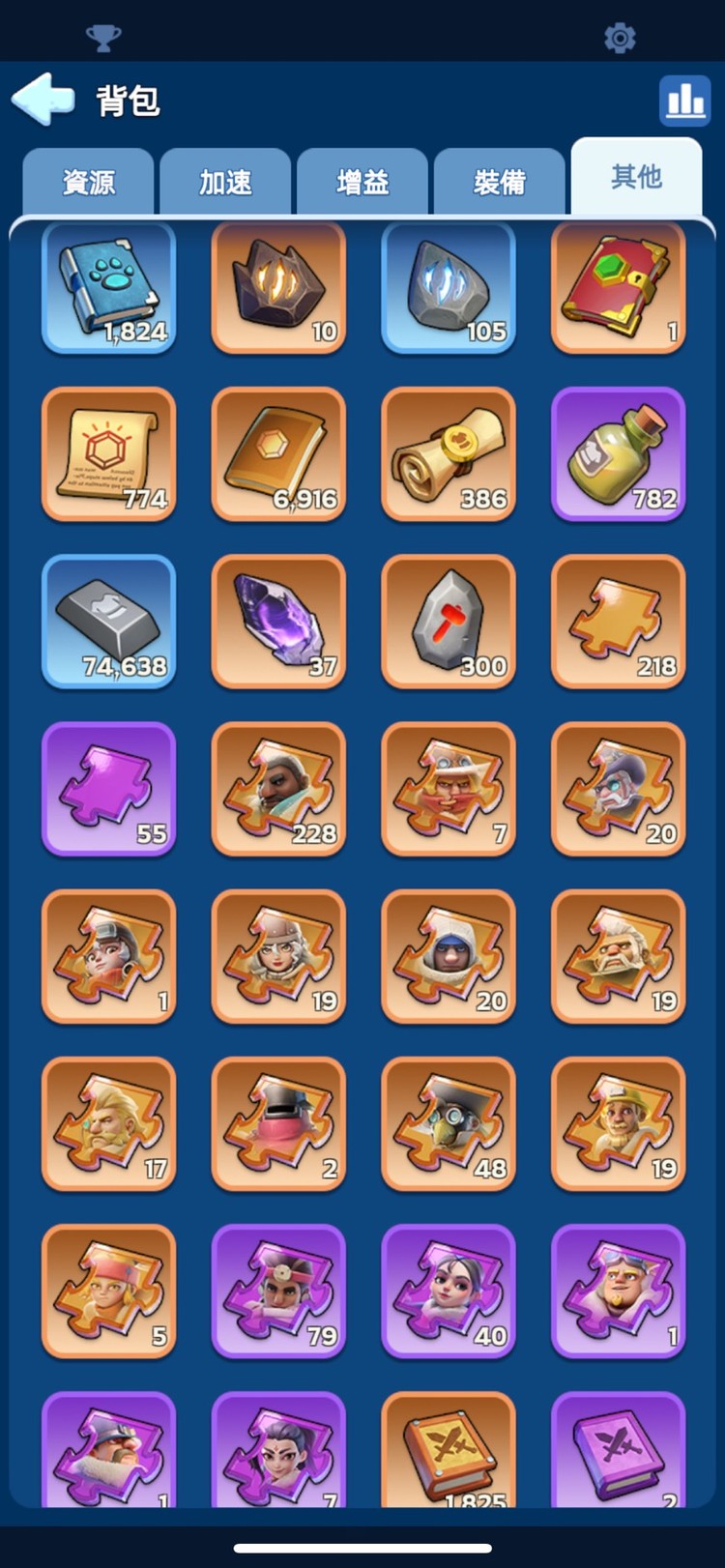The image size is (725, 1568).
Task: Select the 其他 tab
Action: pyautogui.click(x=636, y=177)
